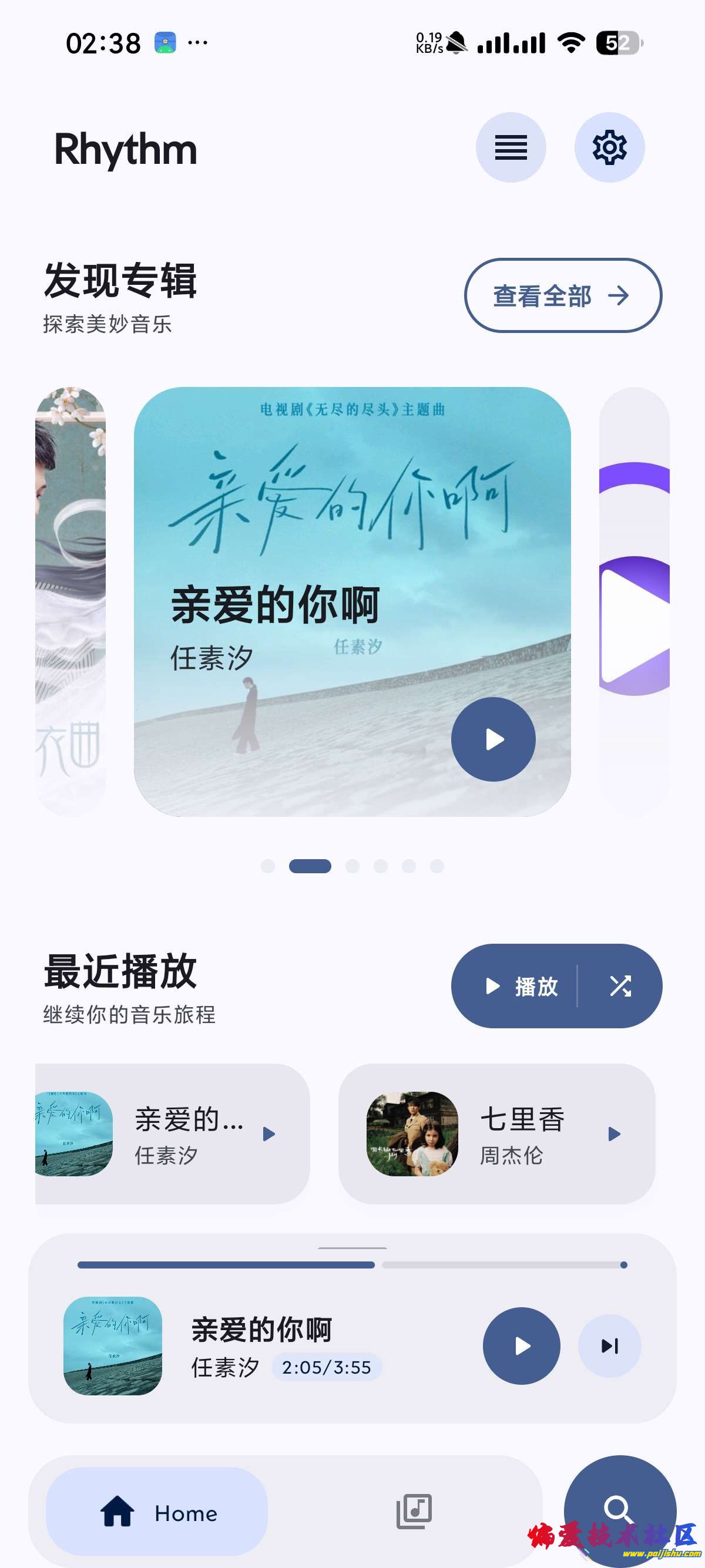705x1568 pixels.
Task: Shuffle the recently played songs
Action: click(x=620, y=986)
